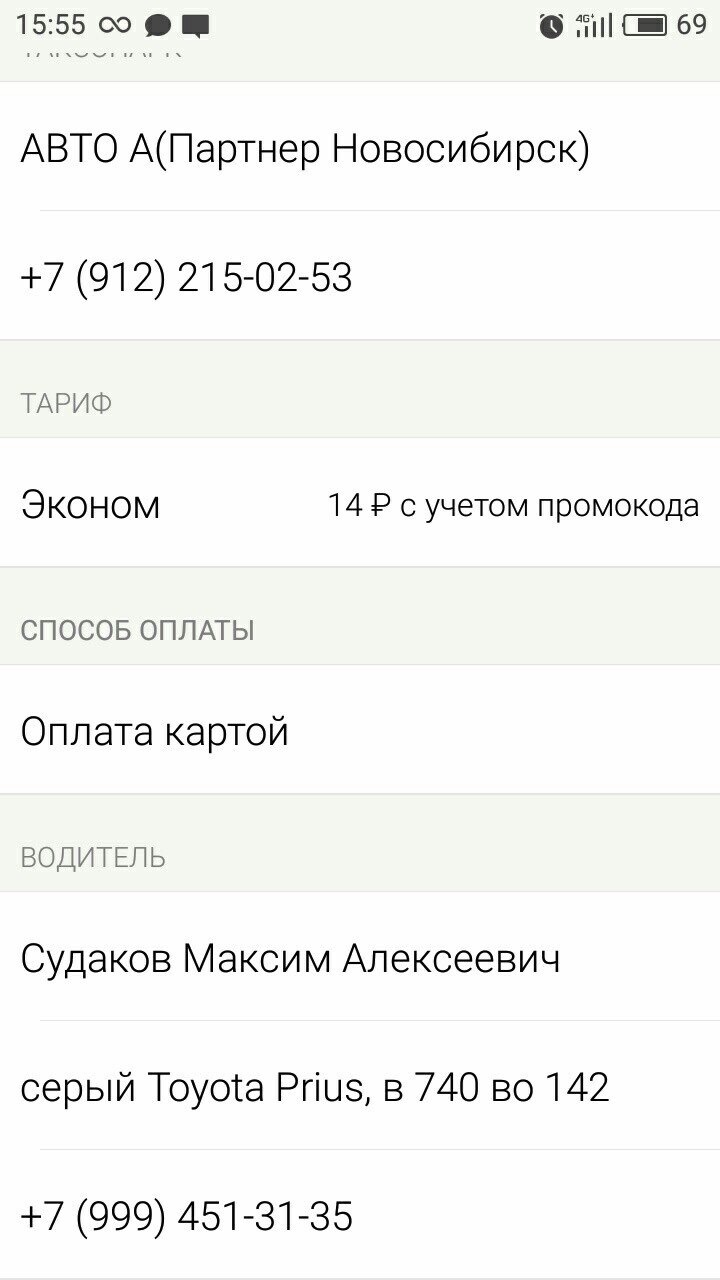Call driver's phone +7 (999) 451-31-35
This screenshot has height=1280, width=720.
click(x=186, y=1216)
